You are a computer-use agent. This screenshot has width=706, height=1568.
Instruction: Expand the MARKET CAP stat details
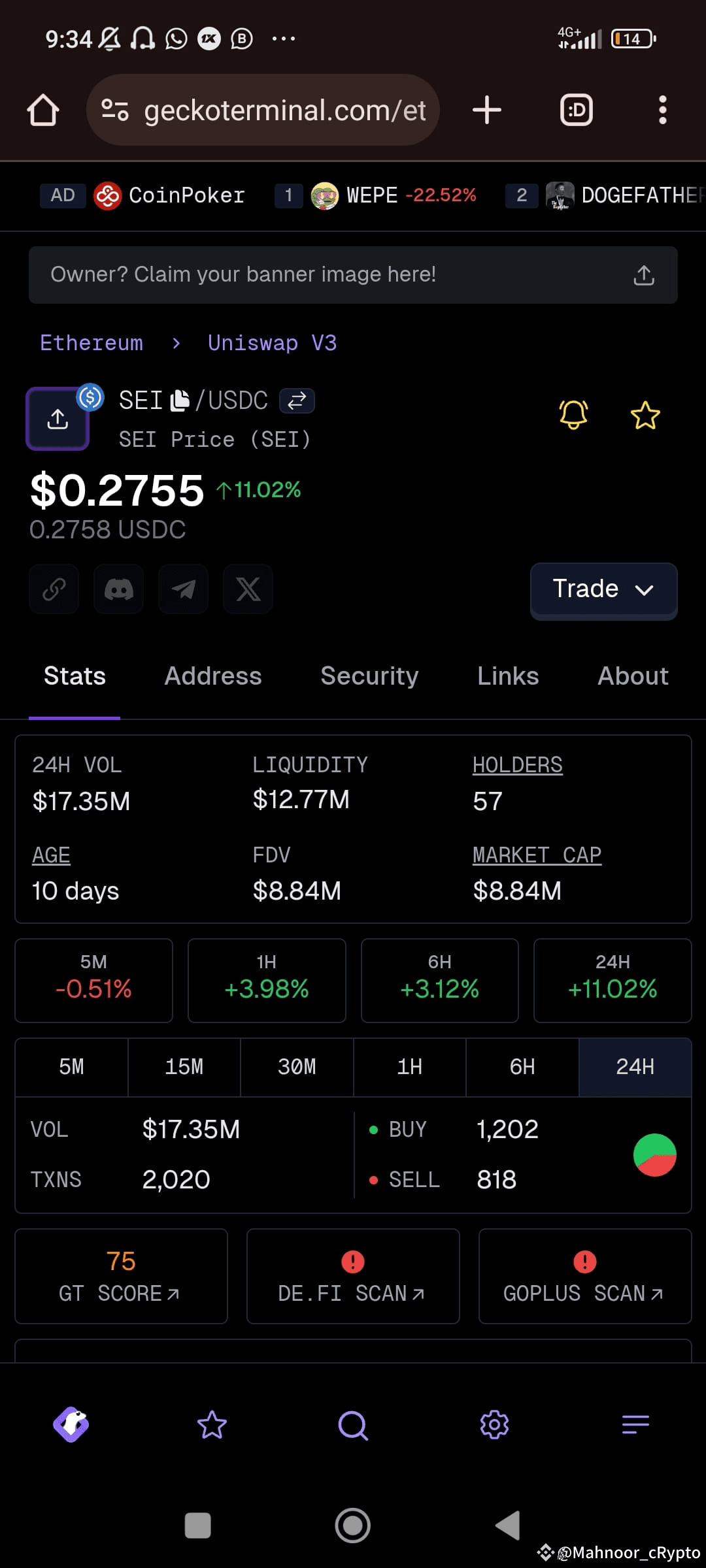pyautogui.click(x=537, y=855)
